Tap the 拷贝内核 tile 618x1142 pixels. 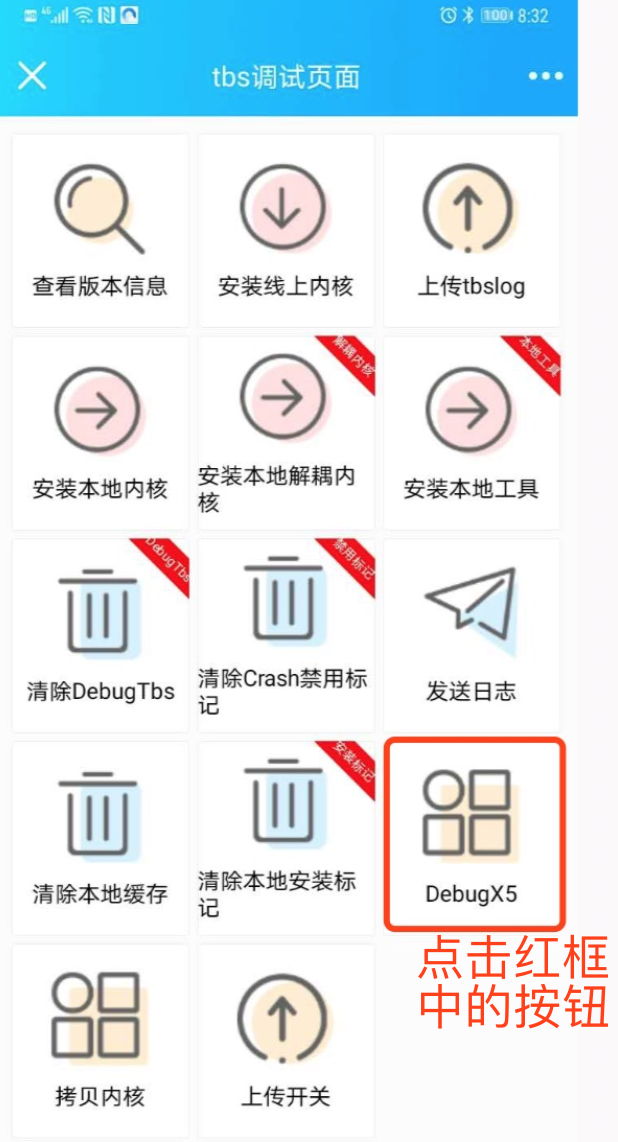(x=100, y=1040)
